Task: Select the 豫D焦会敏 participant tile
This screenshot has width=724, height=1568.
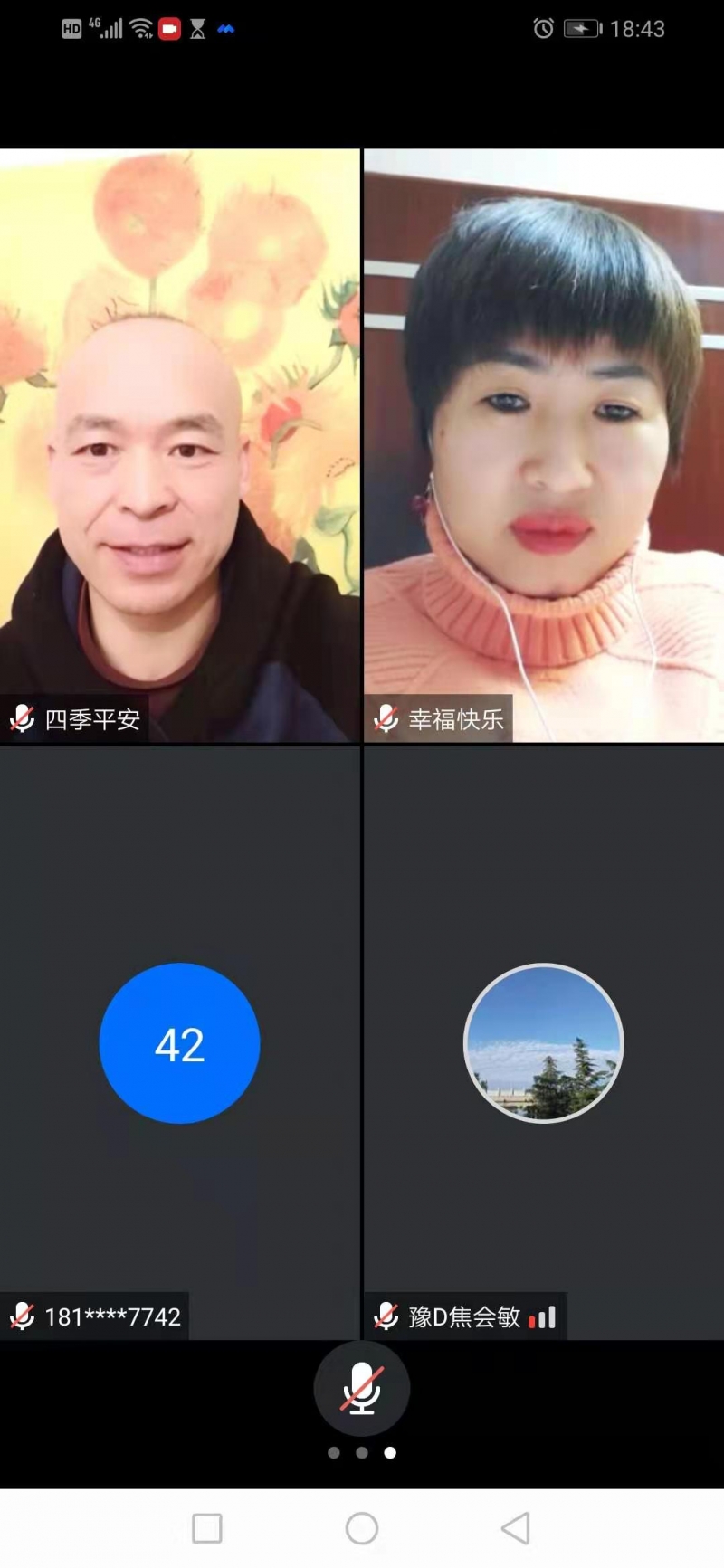Action: (x=543, y=1042)
